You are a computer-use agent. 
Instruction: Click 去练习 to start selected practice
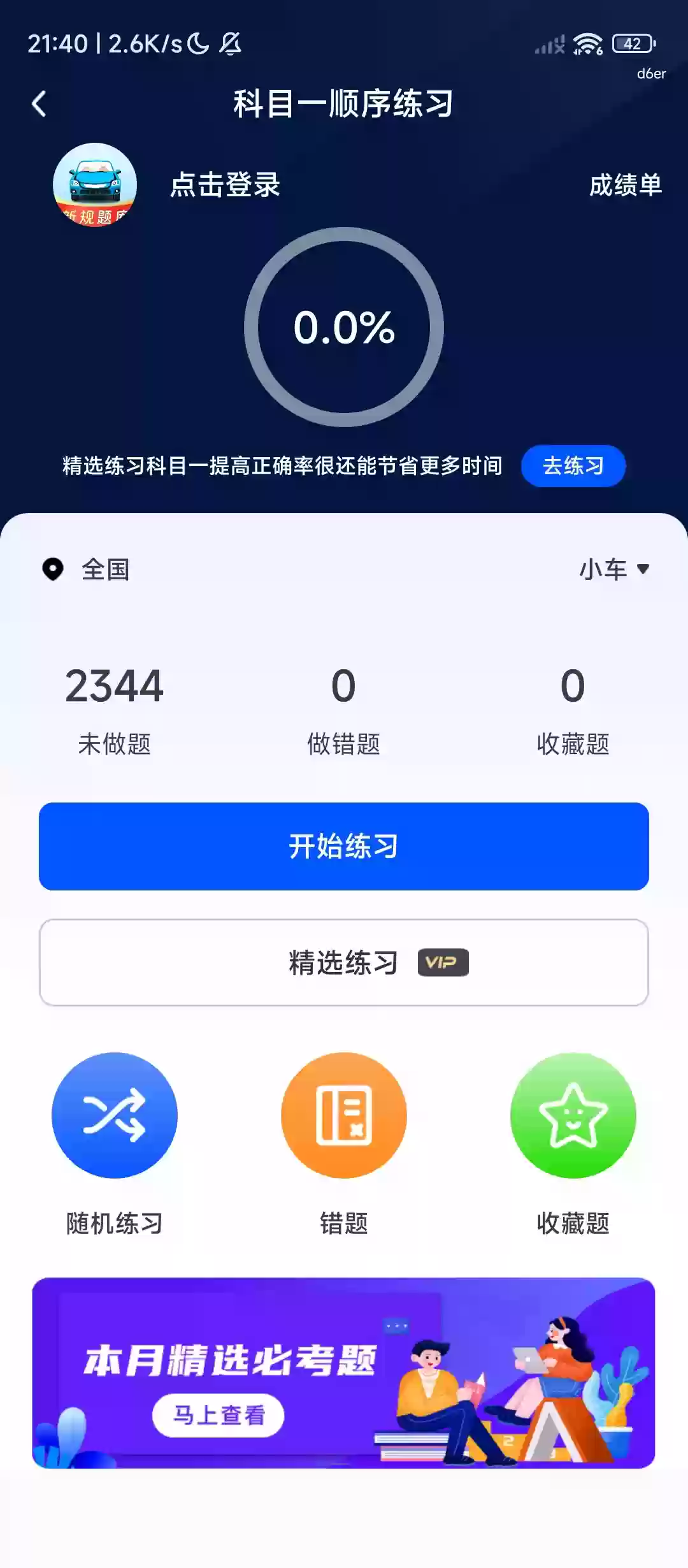573,466
